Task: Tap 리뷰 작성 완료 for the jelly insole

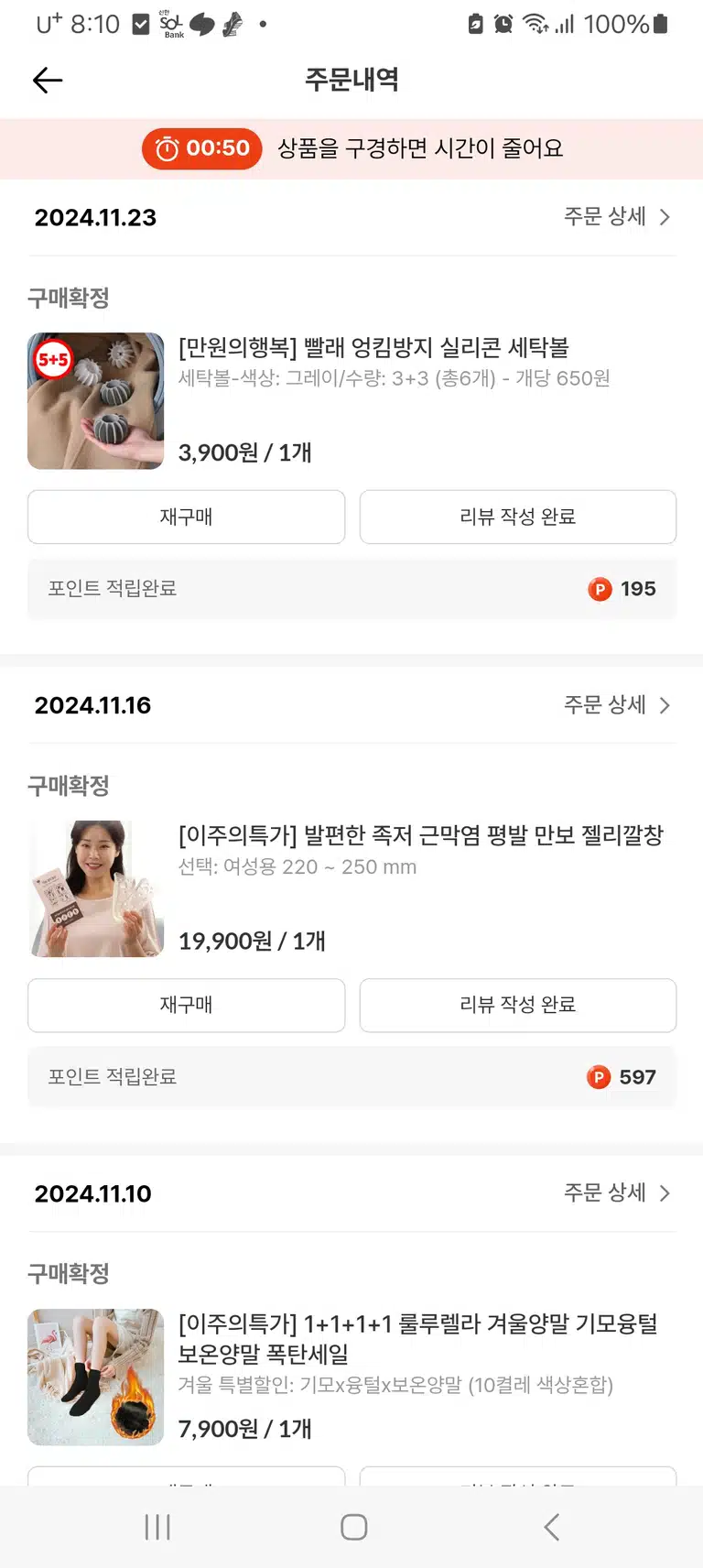Action: click(x=517, y=1005)
